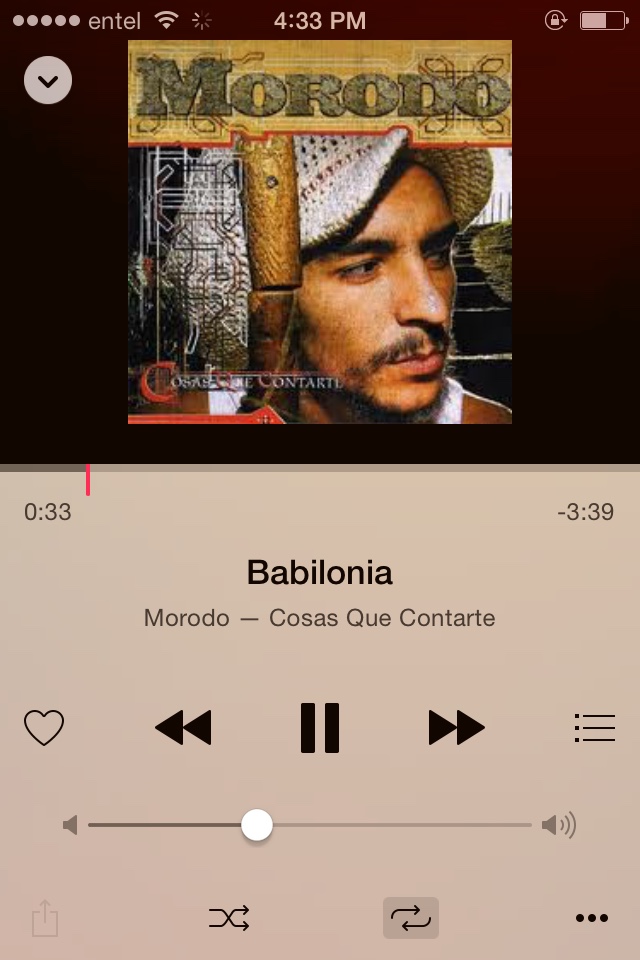The width and height of the screenshot is (640, 960).
Task: Enable shuffle playback
Action: pos(229,918)
